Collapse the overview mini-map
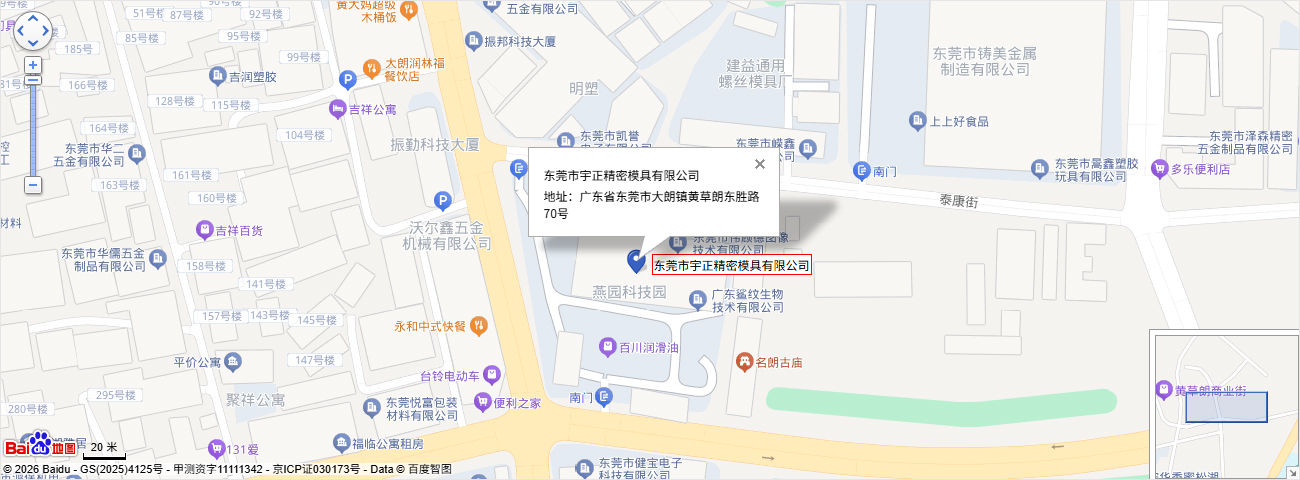Viewport: 1300px width, 480px height. [1292, 472]
